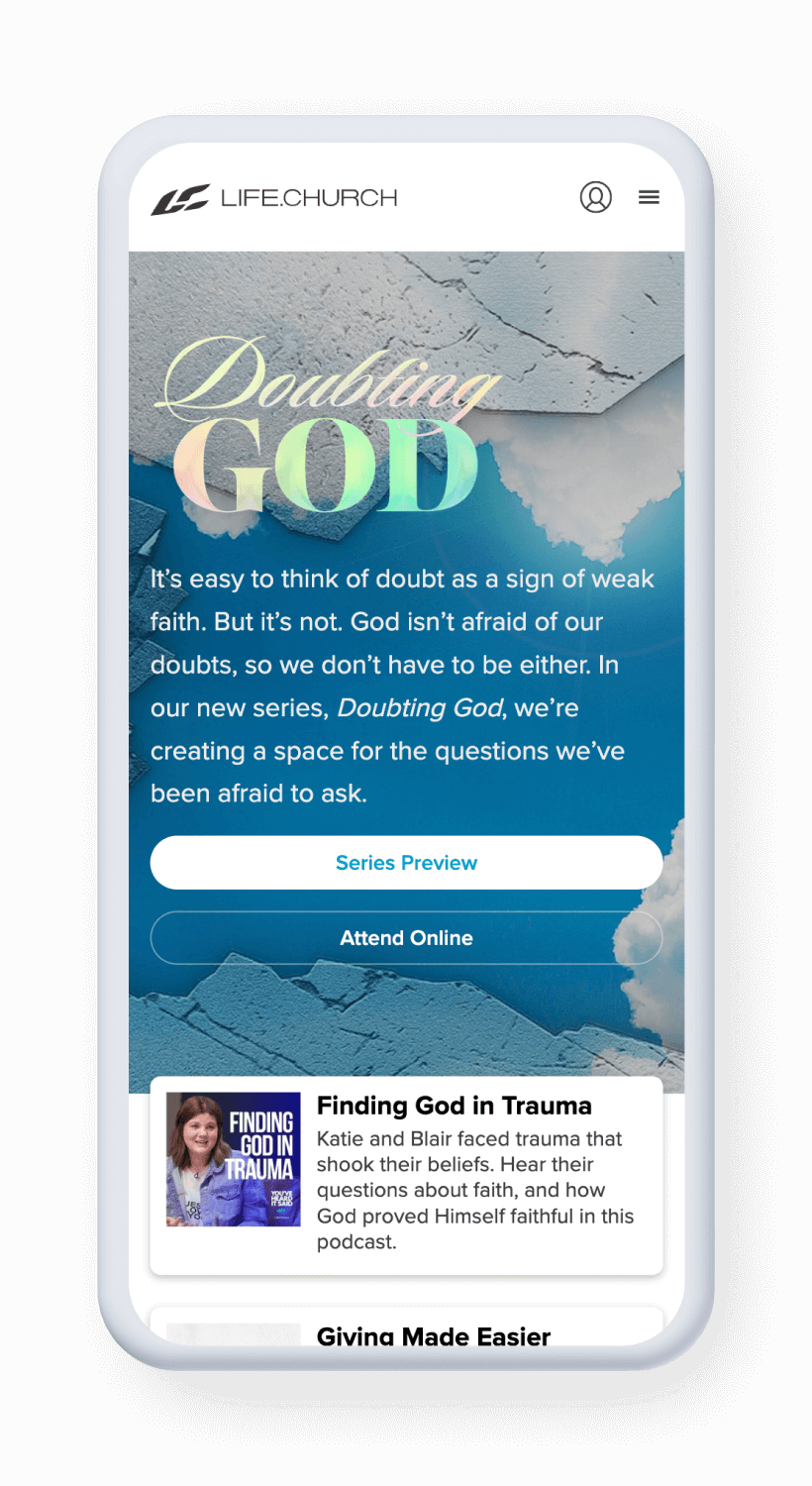This screenshot has width=812, height=1486.
Task: Select Attend Online
Action: (406, 938)
